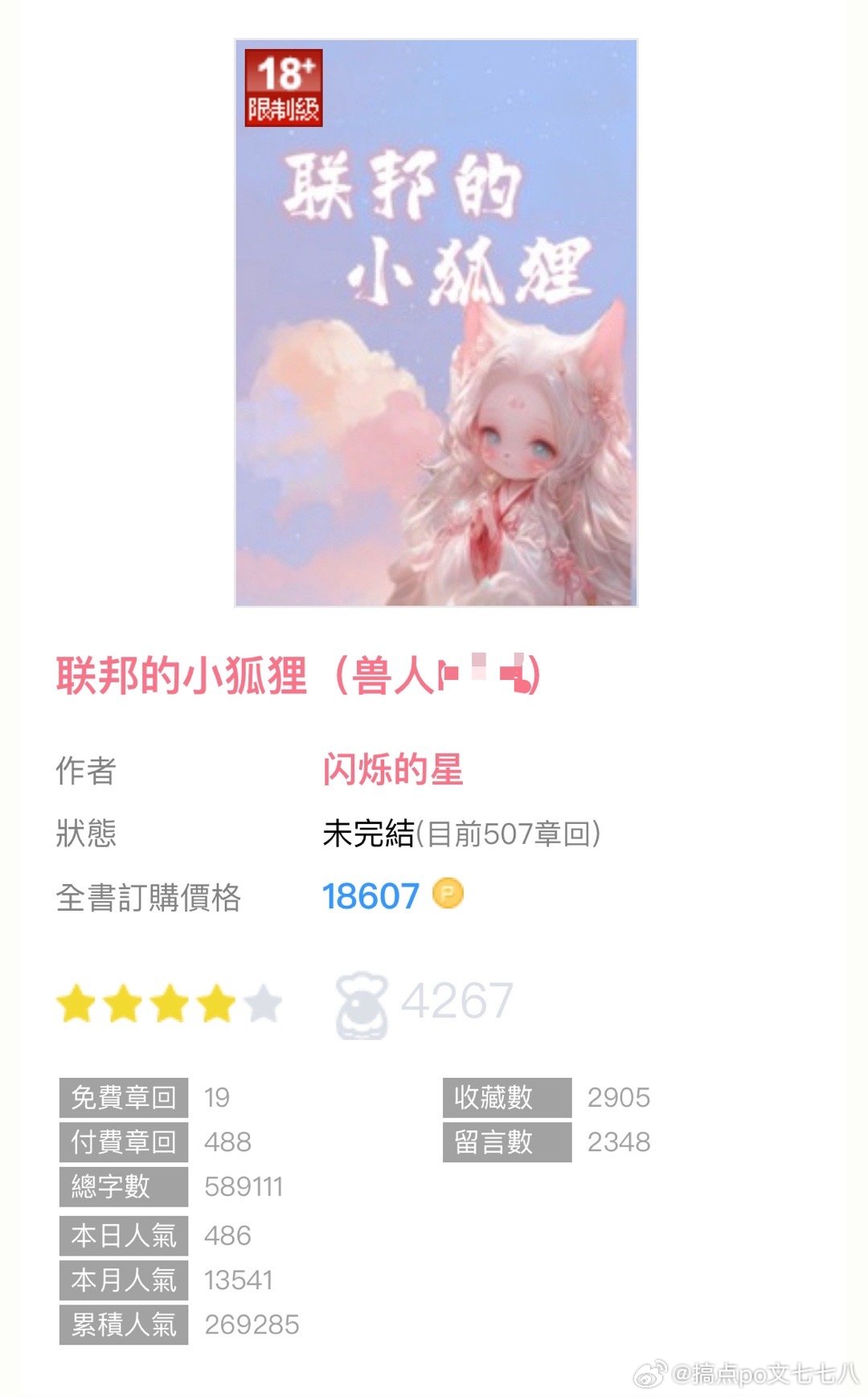The image size is (868, 1397).
Task: Open the 联邦的小狐狸 book cover
Action: pos(436,322)
